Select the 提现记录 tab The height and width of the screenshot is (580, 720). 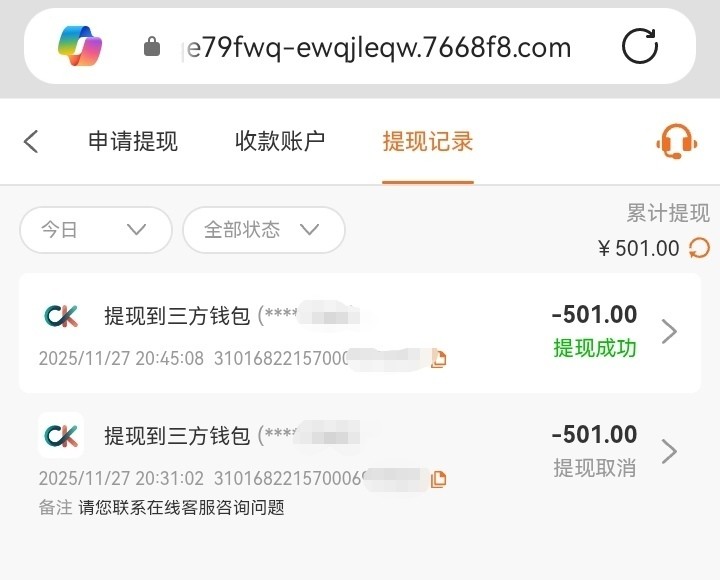428,142
